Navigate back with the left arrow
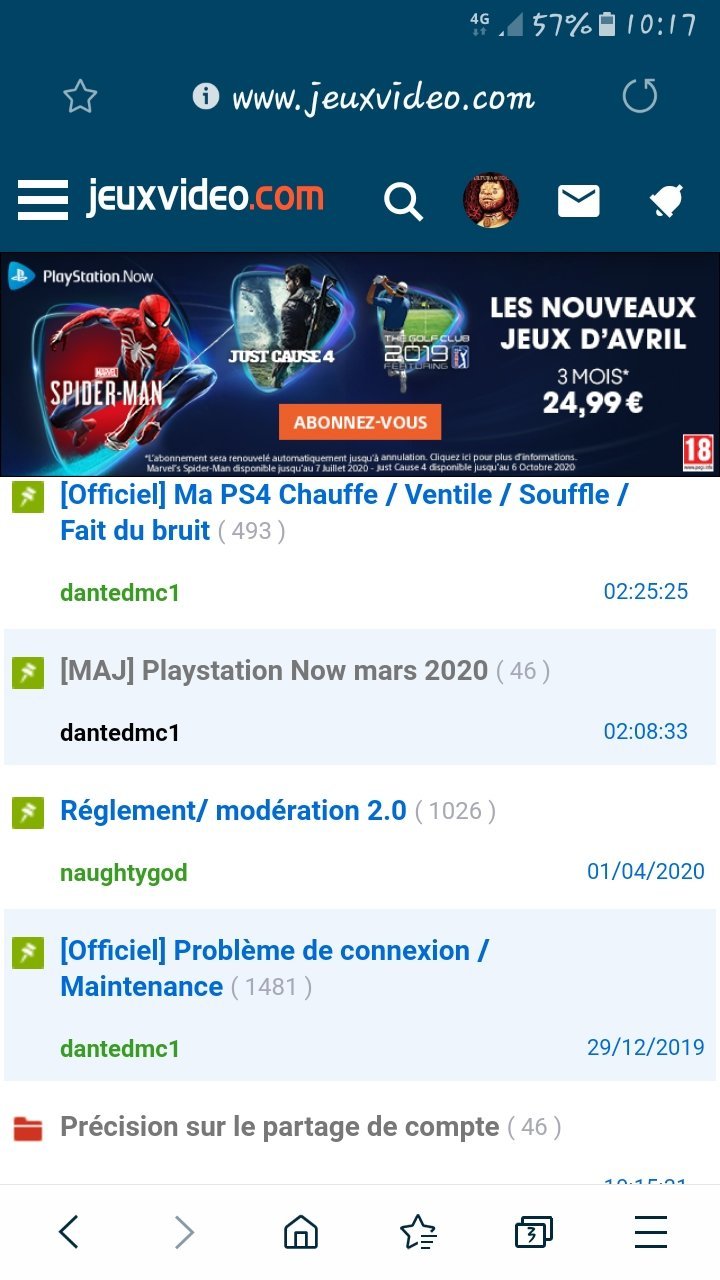The image size is (720, 1280). [x=68, y=1231]
